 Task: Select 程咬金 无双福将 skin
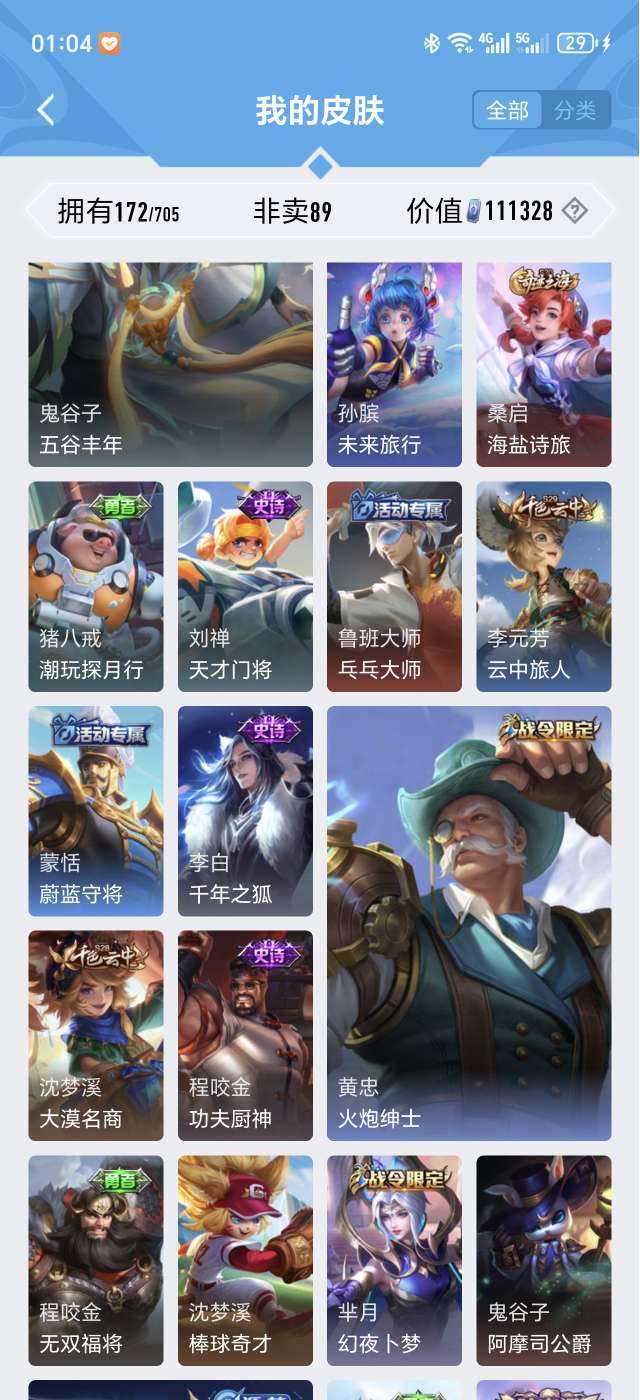click(96, 1260)
